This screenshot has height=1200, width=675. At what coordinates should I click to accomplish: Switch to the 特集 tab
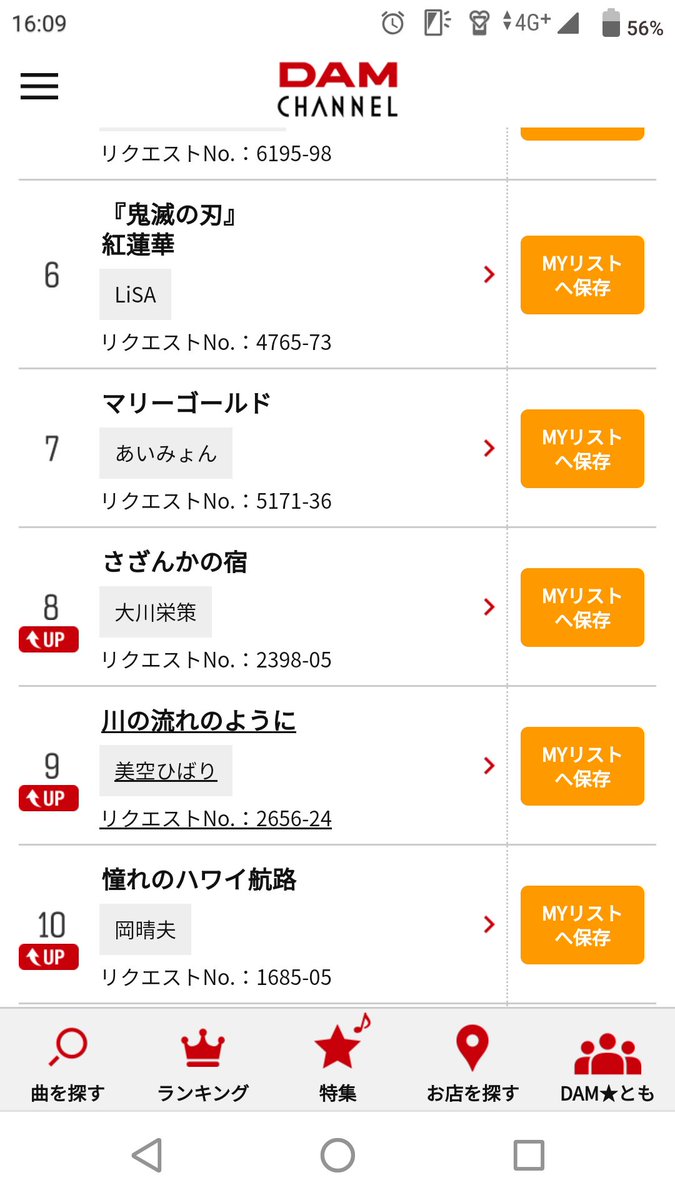pyautogui.click(x=338, y=1063)
